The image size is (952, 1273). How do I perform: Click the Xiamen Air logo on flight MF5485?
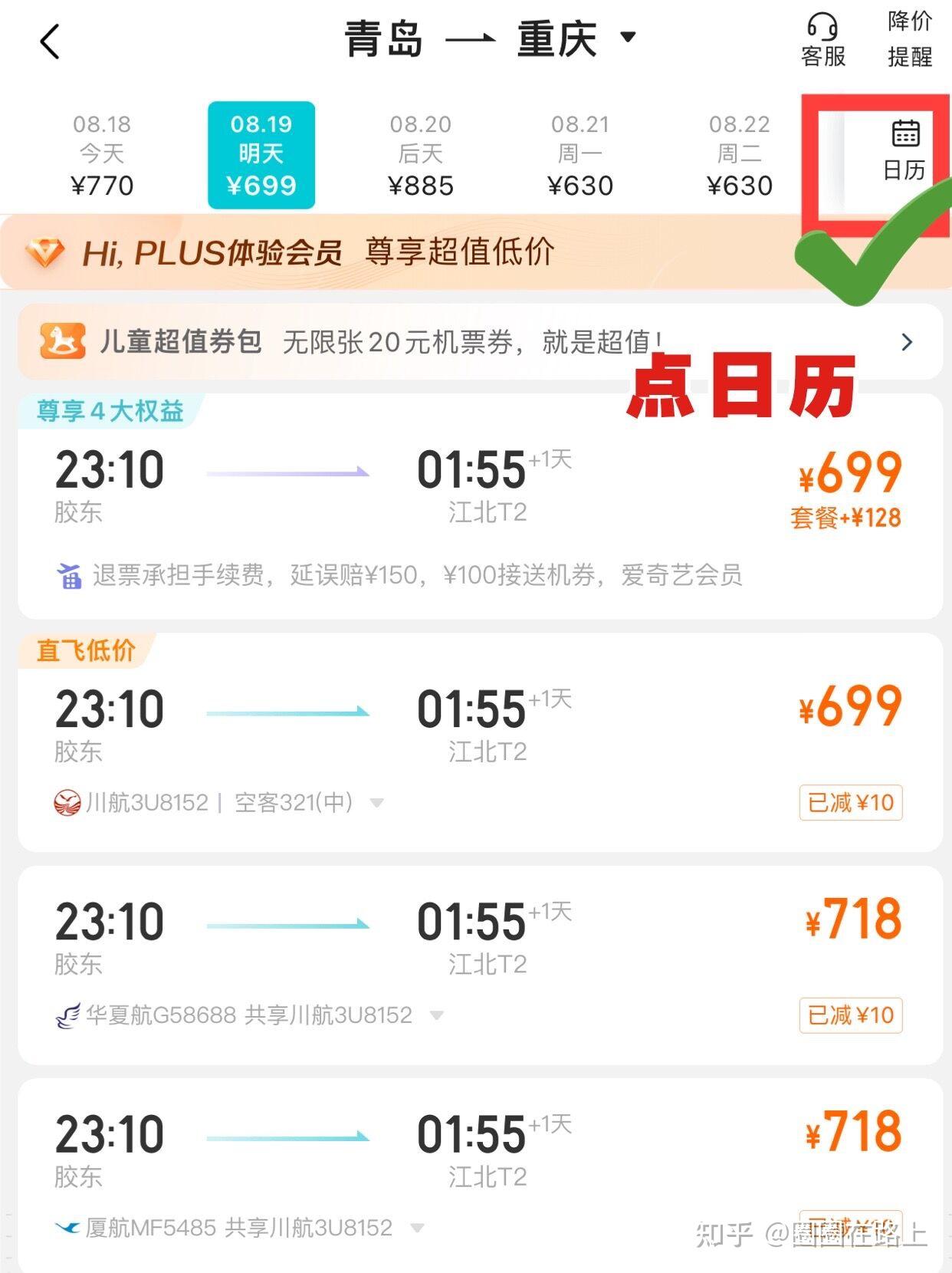pyautogui.click(x=69, y=1225)
